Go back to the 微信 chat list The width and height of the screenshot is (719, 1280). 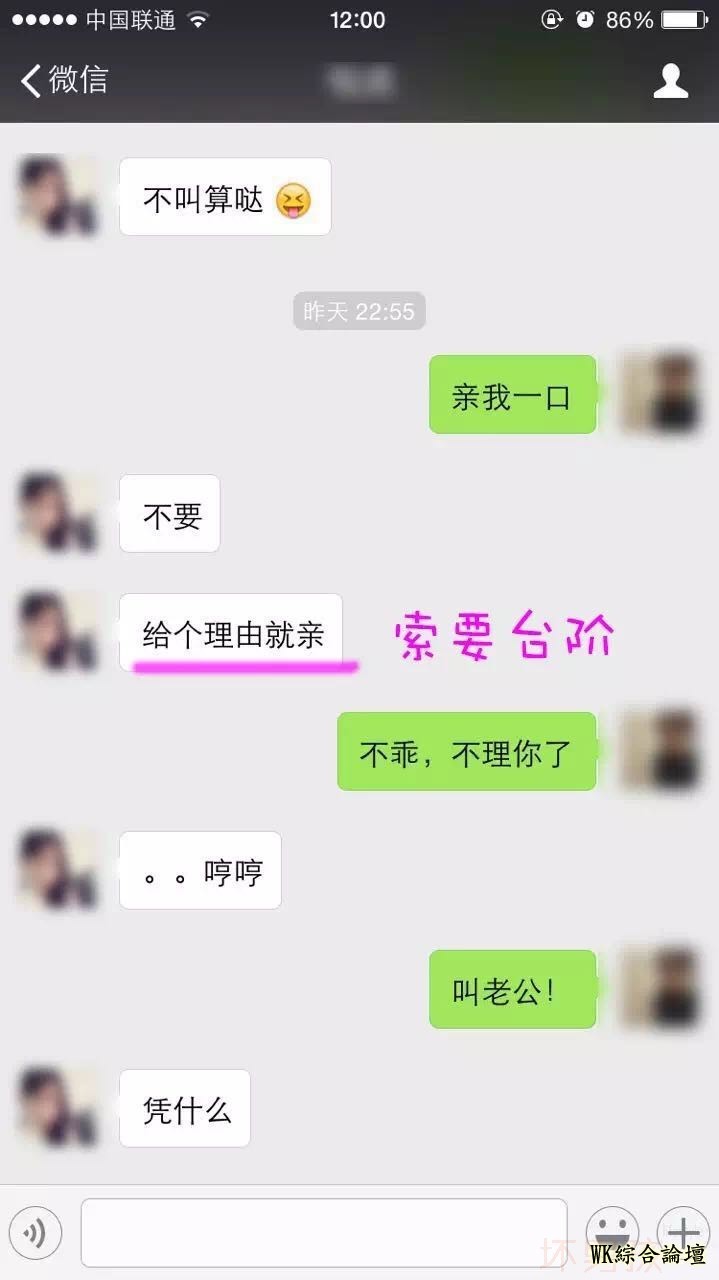pyautogui.click(x=64, y=80)
